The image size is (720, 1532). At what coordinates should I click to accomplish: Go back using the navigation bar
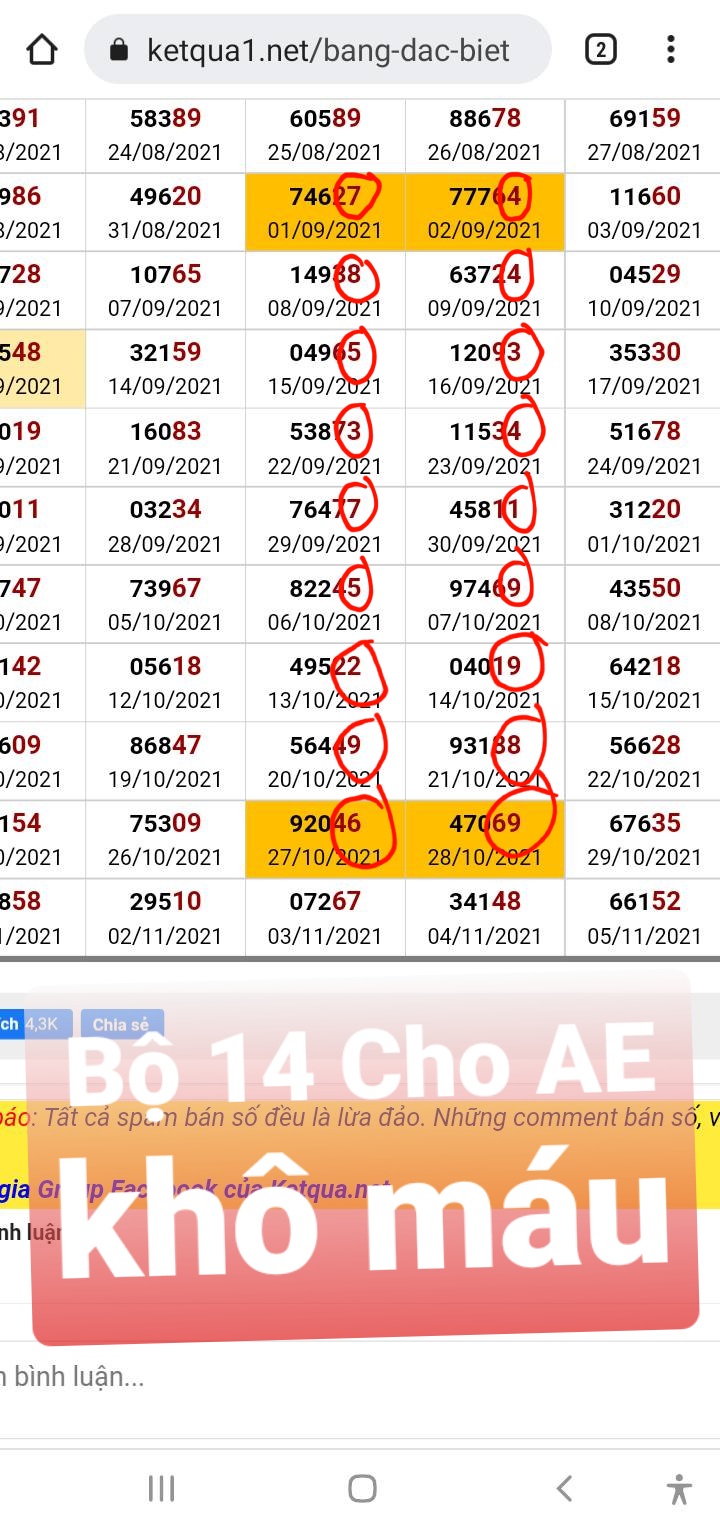[x=564, y=1488]
